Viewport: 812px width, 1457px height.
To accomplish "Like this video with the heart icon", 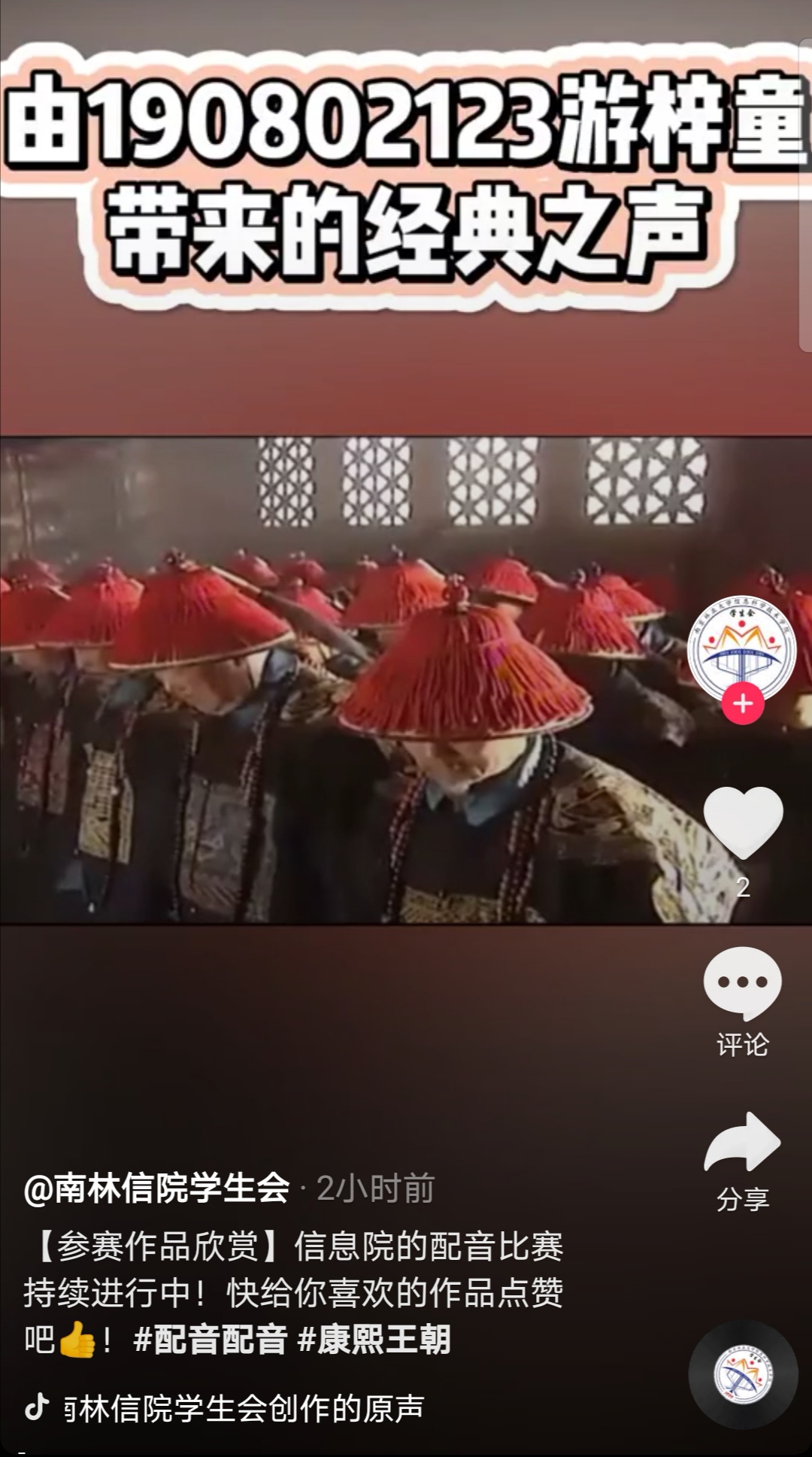I will click(x=743, y=823).
